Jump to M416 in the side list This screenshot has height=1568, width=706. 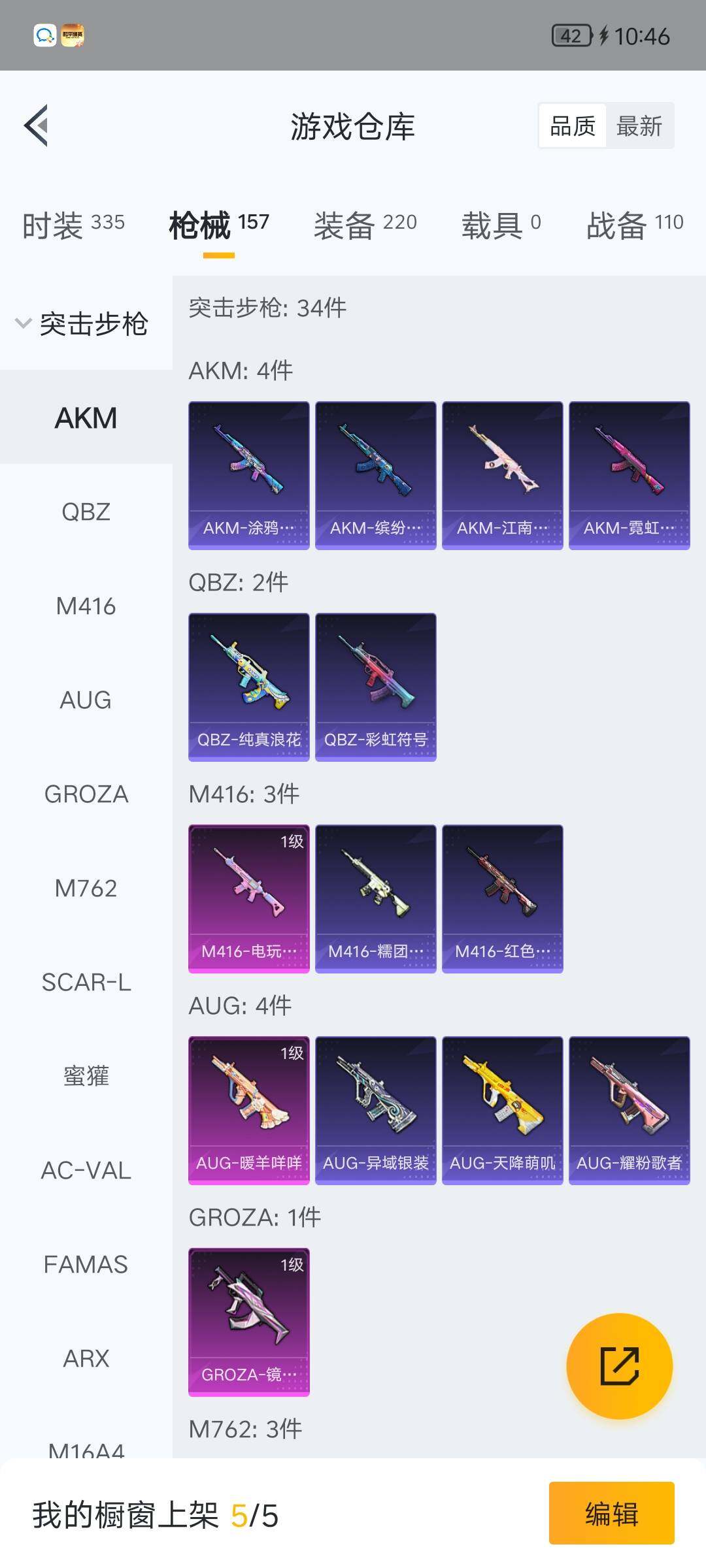click(86, 606)
